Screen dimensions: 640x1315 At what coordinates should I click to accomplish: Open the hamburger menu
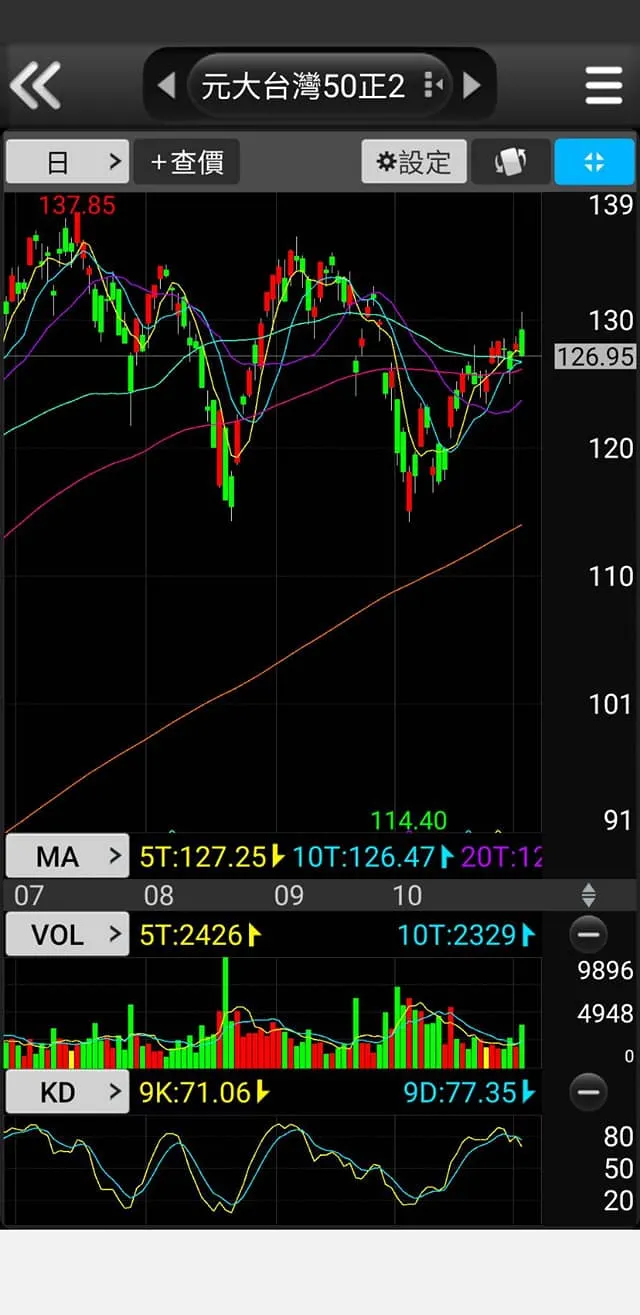point(604,86)
